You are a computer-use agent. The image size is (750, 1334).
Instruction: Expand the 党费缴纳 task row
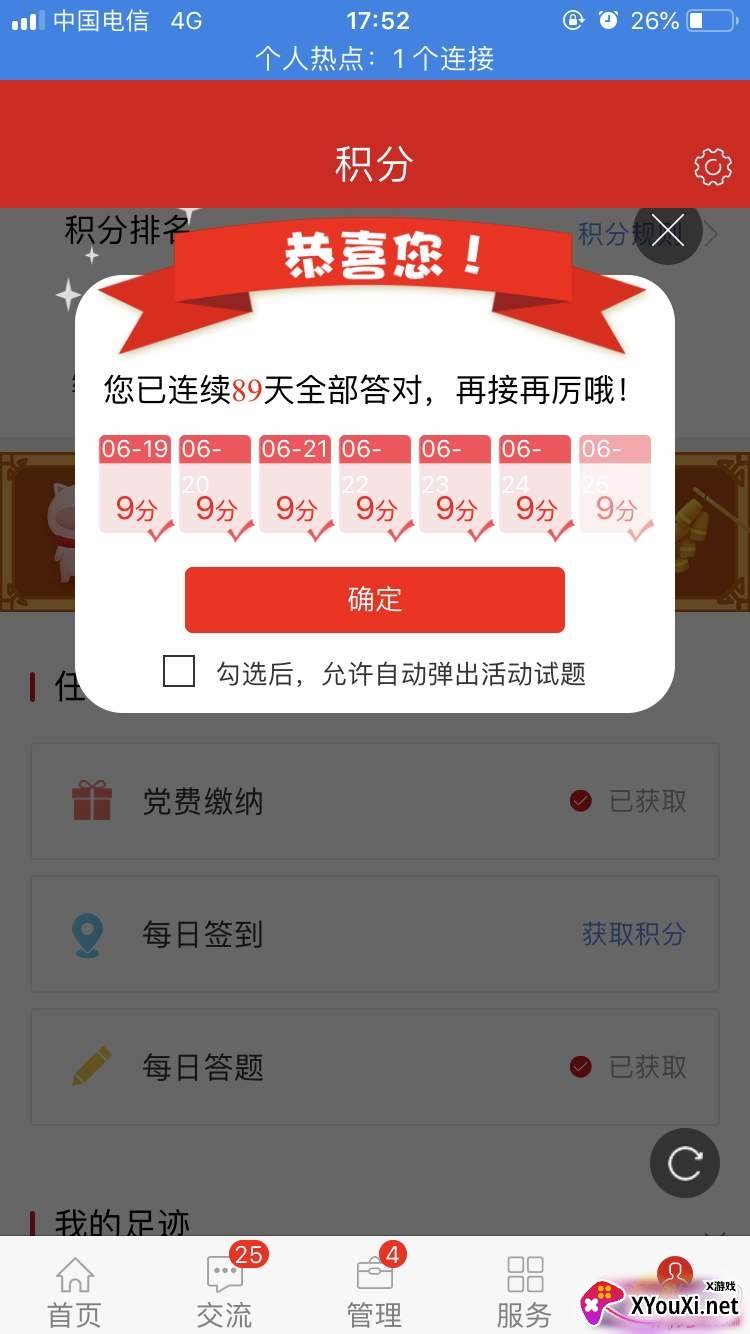pos(374,800)
